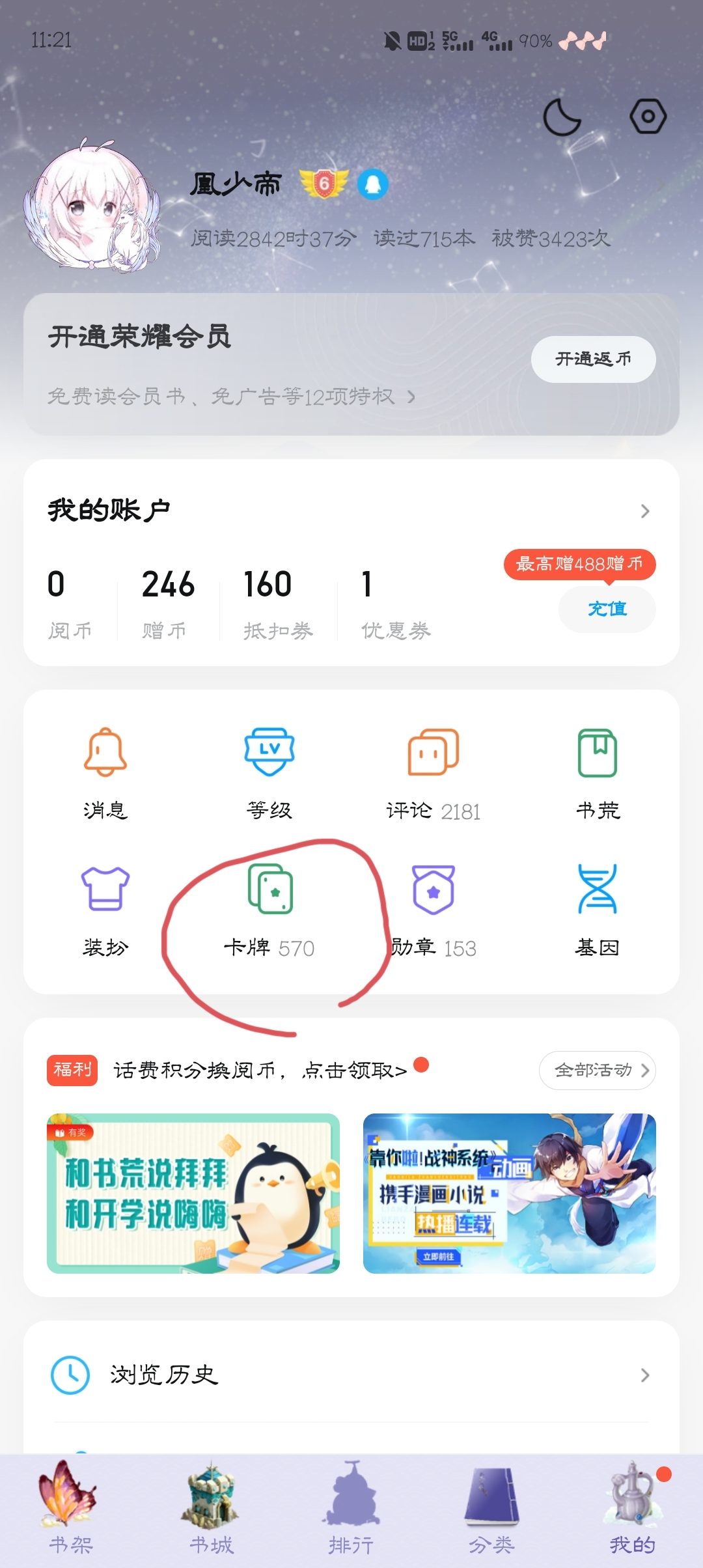Viewport: 703px width, 1568px height.
Task: Open the 基因 gene page
Action: click(x=598, y=910)
